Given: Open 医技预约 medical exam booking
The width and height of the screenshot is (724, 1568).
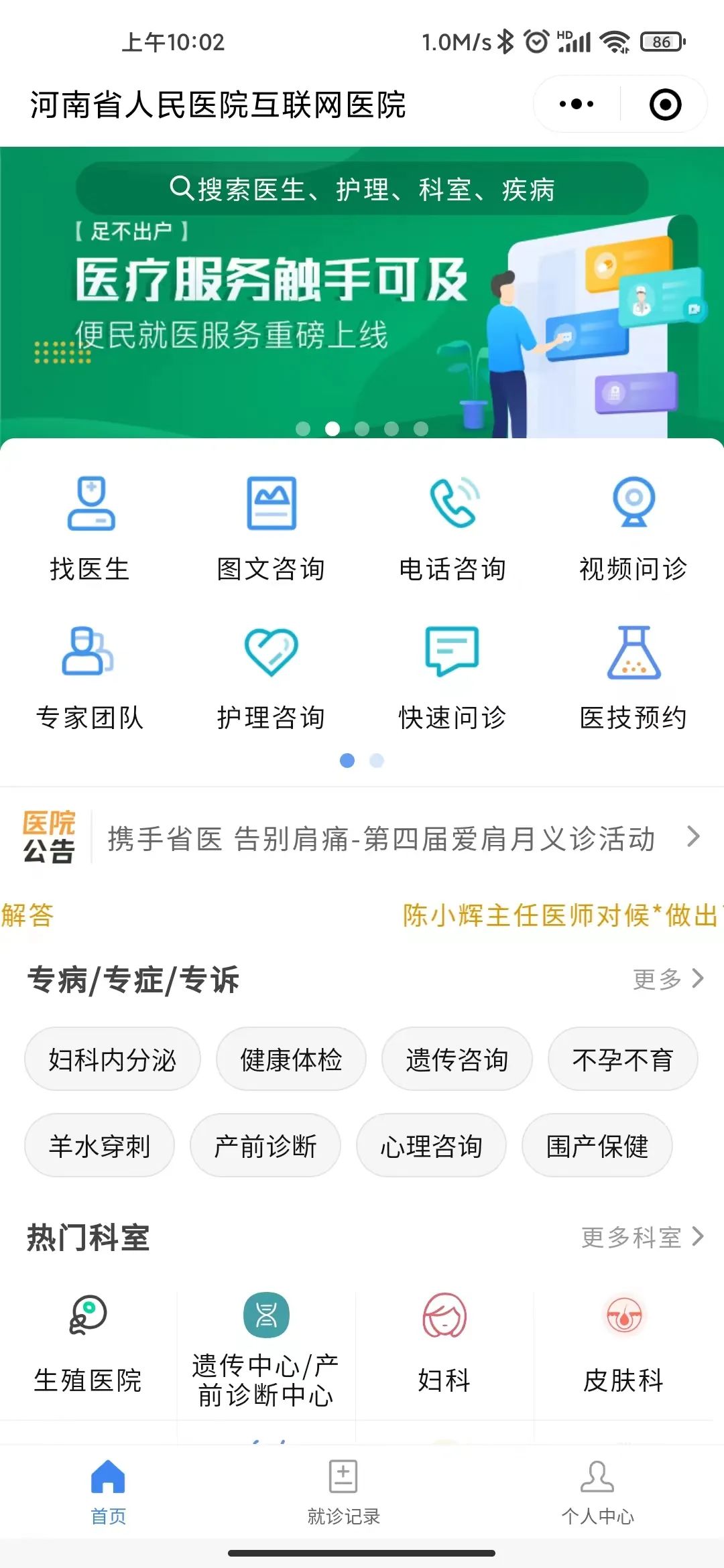Looking at the screenshot, I should click(633, 677).
